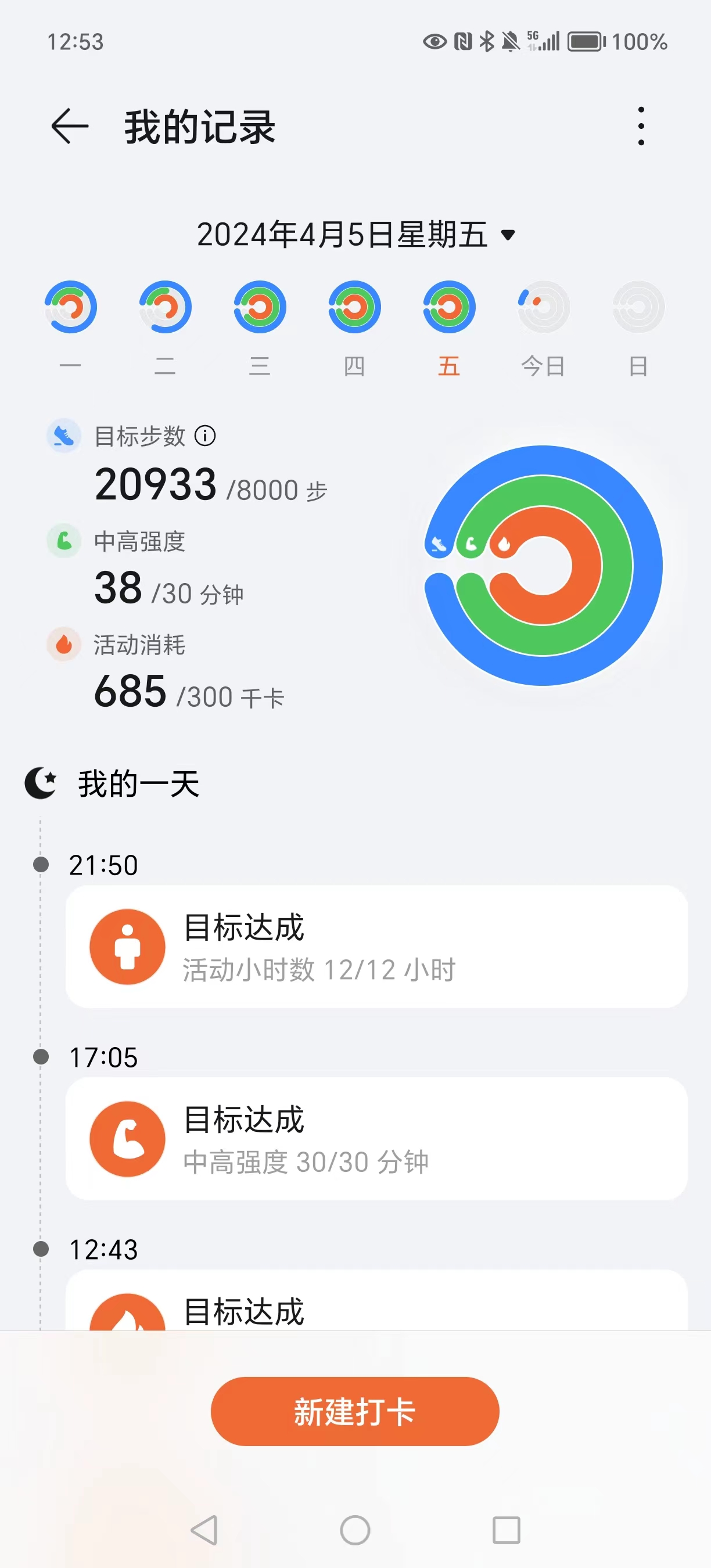
Task: Go back from 我的记录 page
Action: (x=69, y=127)
